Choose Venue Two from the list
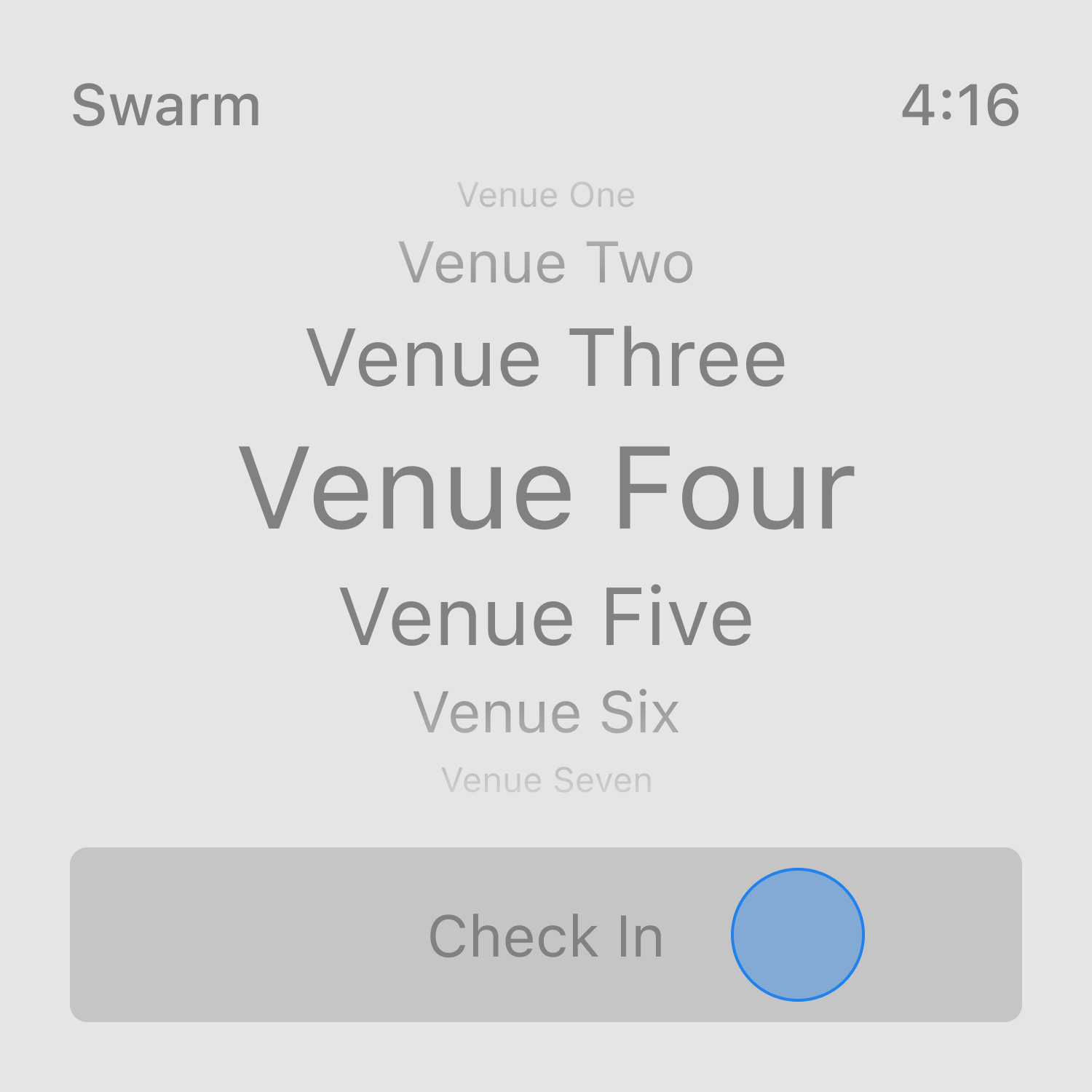 tap(546, 263)
